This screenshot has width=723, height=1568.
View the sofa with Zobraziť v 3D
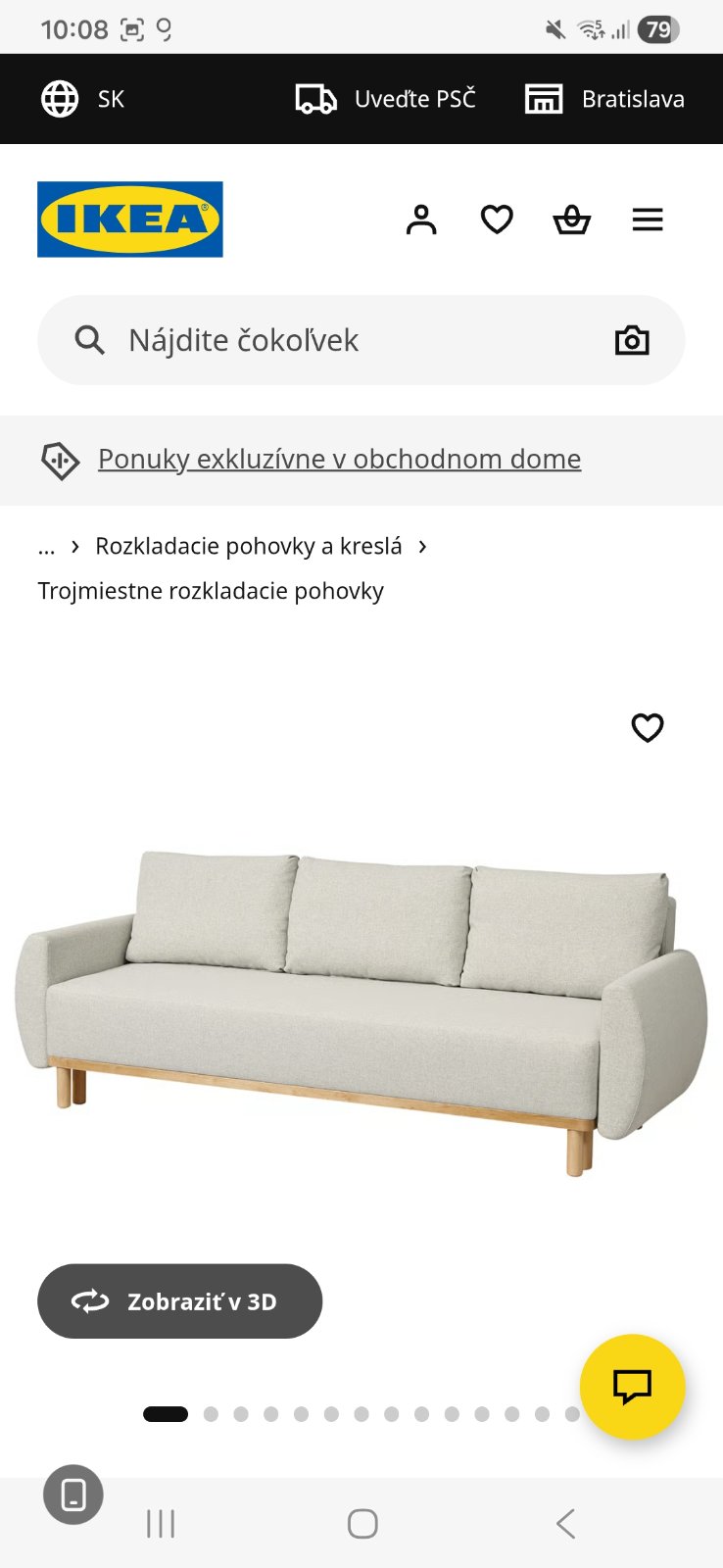[x=180, y=1301]
